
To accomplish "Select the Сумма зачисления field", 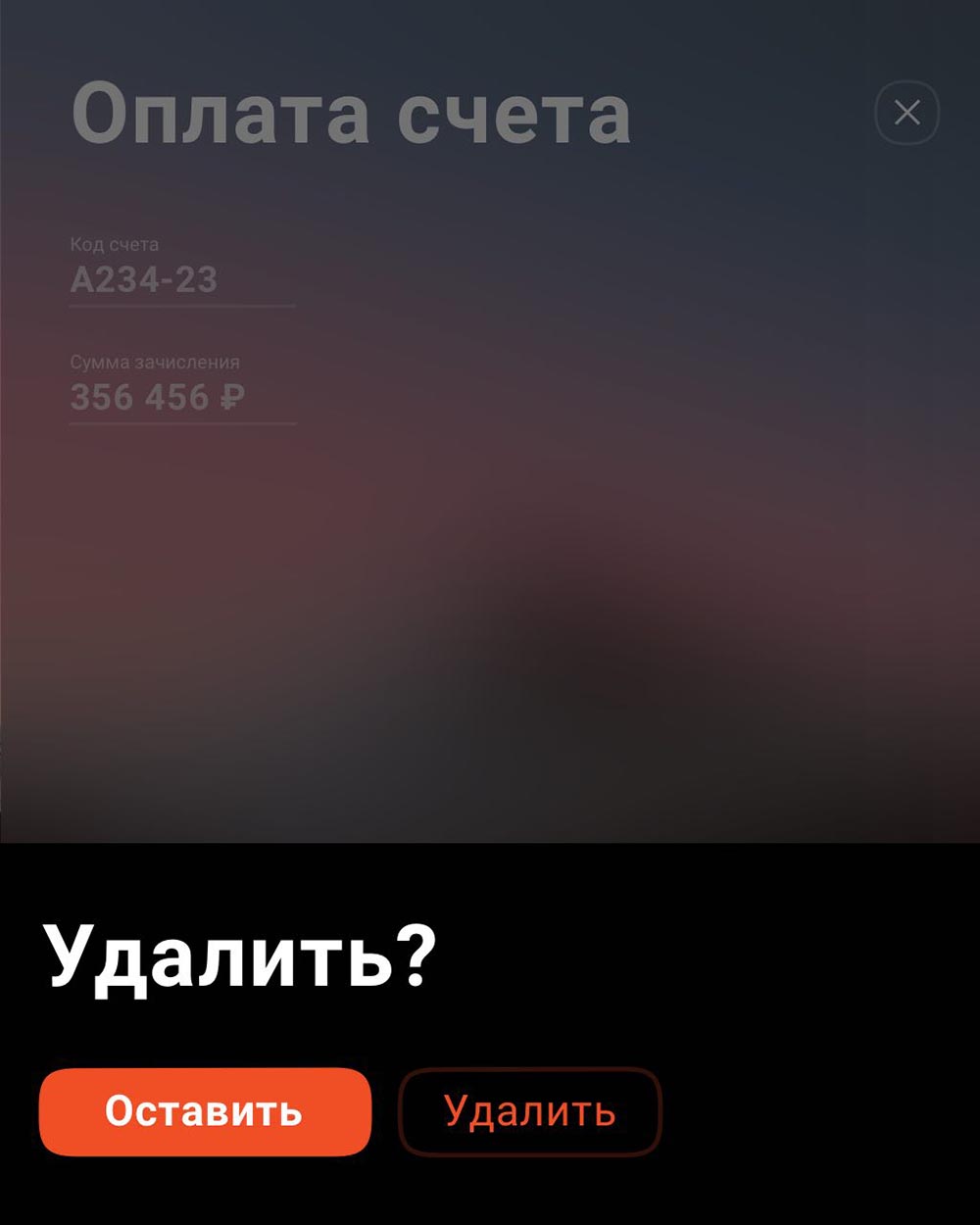I will (x=181, y=398).
